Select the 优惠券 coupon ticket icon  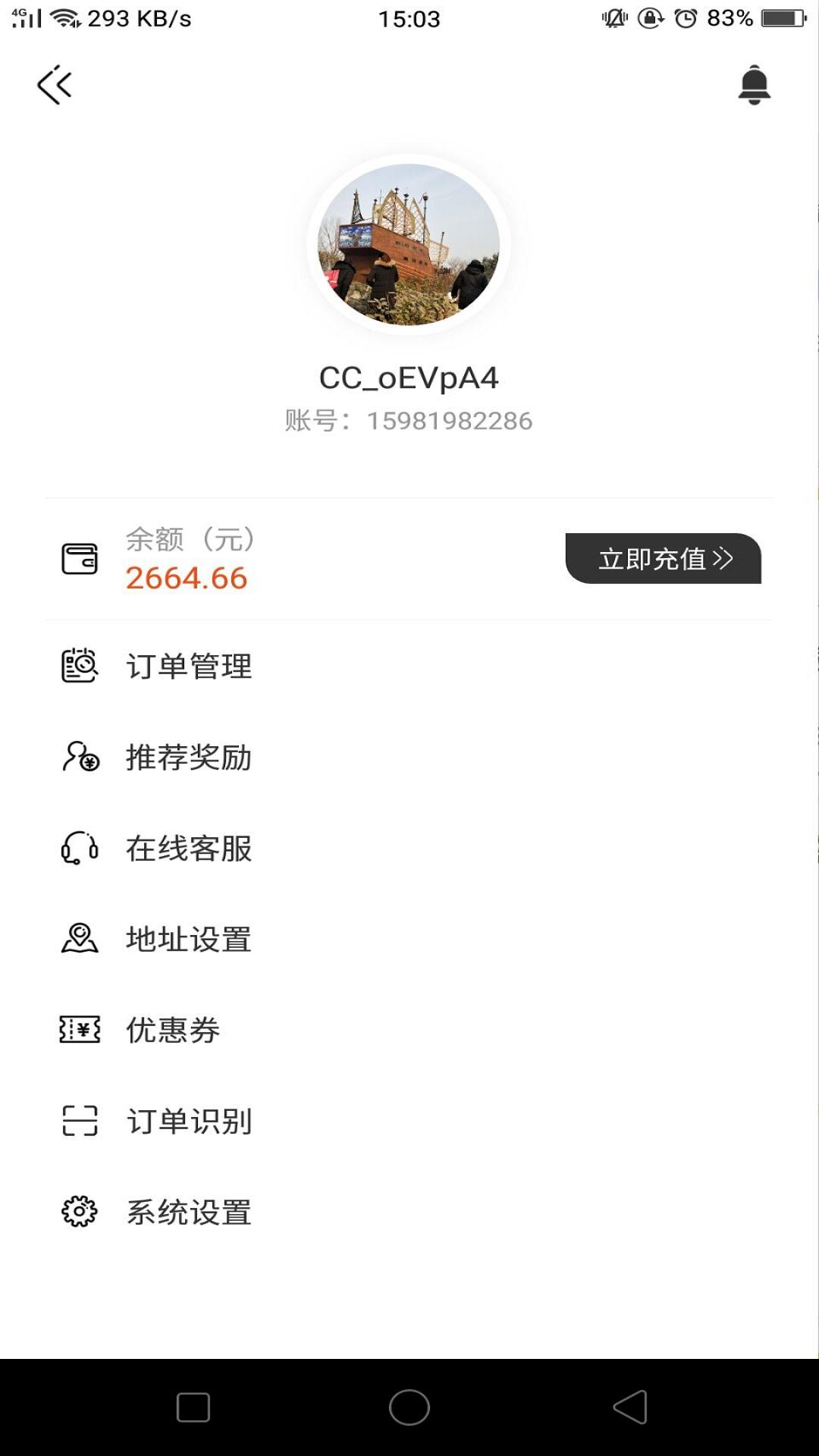pyautogui.click(x=78, y=1030)
